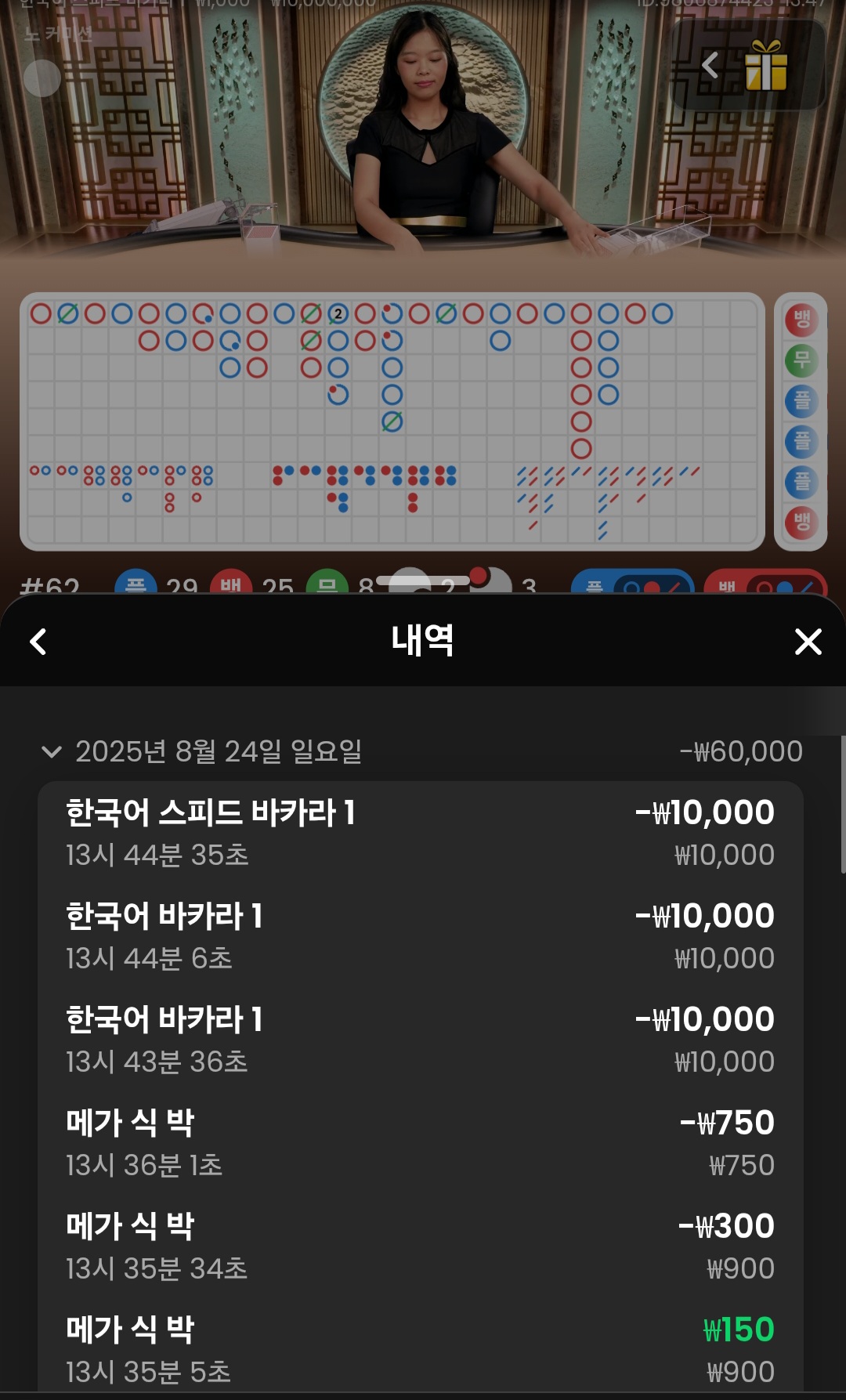Close the 내역 history panel
The height and width of the screenshot is (1400, 846).
808,642
